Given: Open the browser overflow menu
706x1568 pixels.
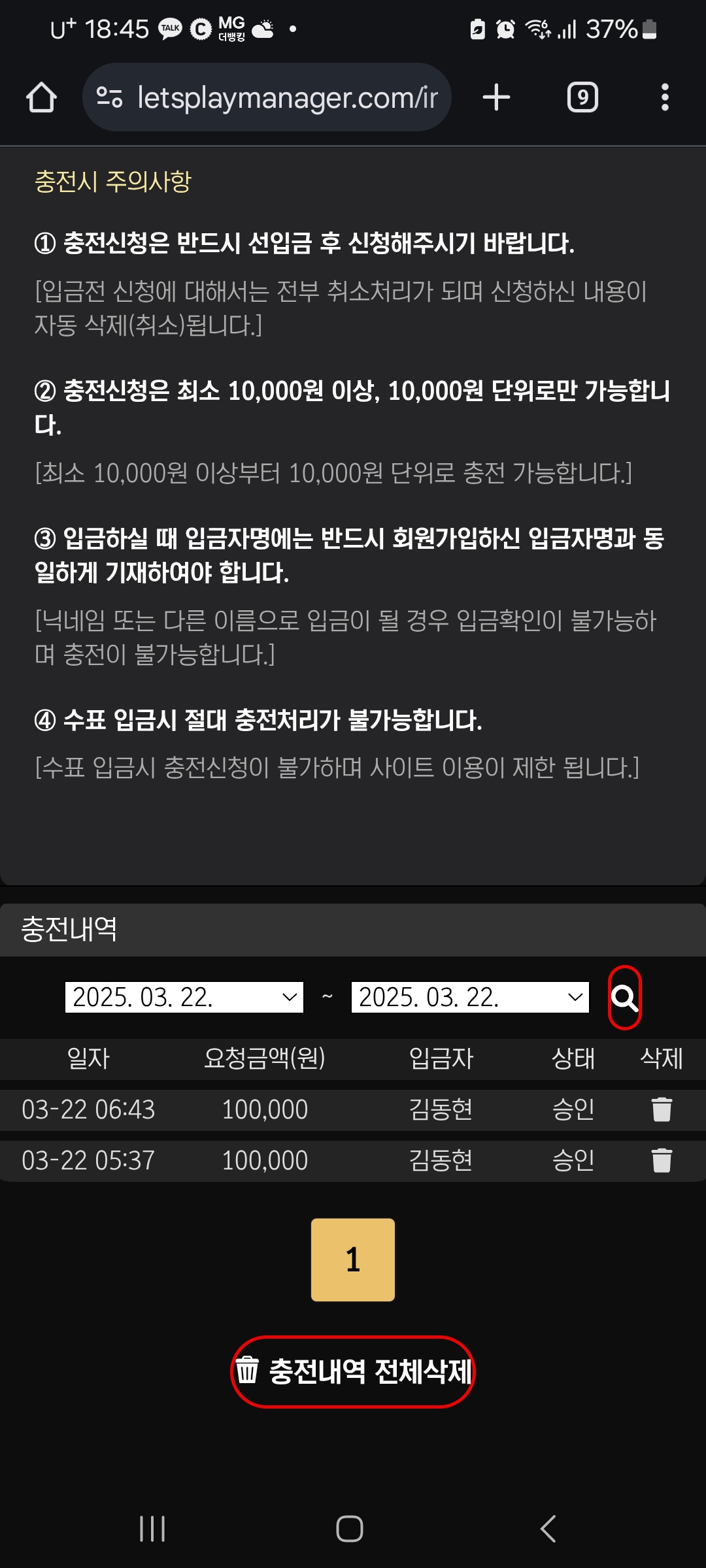Looking at the screenshot, I should tap(665, 98).
